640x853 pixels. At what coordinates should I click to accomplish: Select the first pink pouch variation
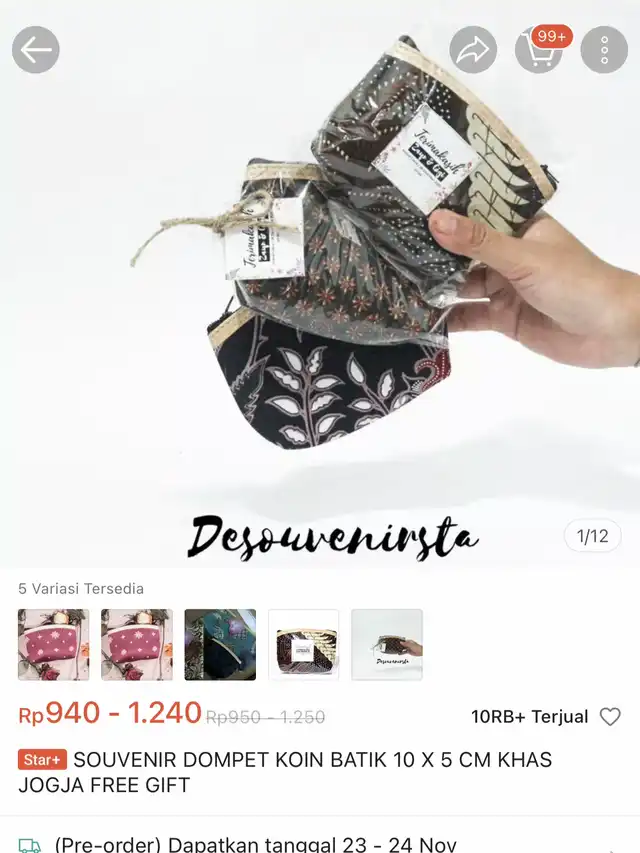[x=53, y=645]
